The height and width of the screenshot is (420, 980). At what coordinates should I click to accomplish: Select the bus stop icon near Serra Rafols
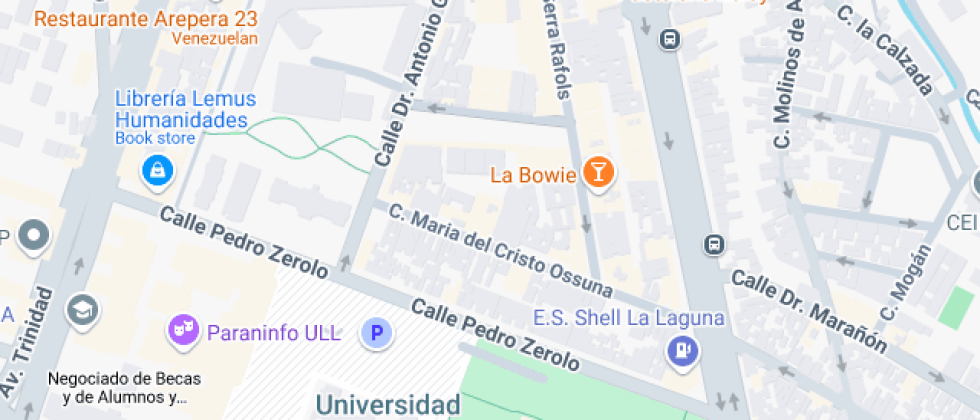point(669,41)
